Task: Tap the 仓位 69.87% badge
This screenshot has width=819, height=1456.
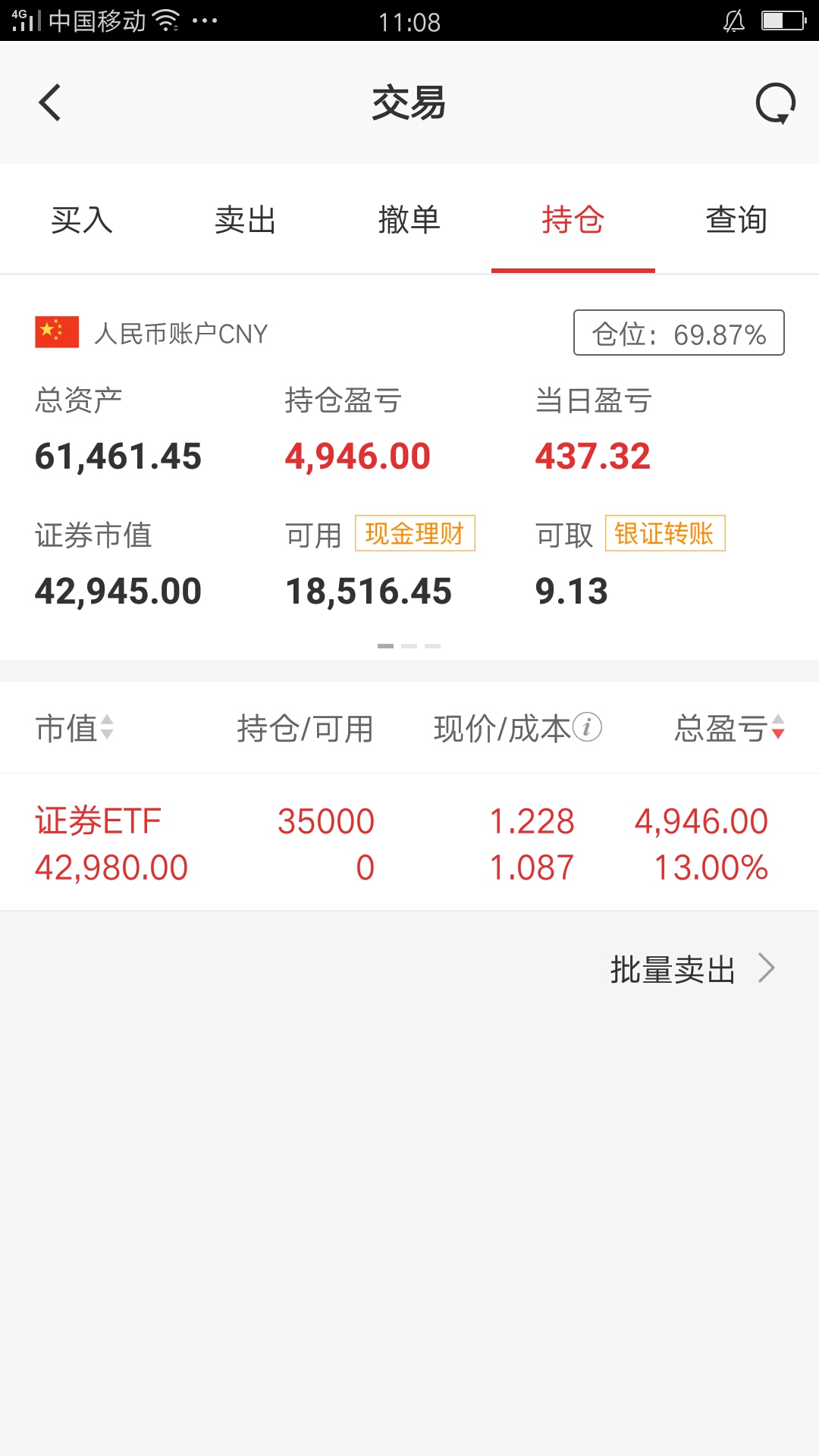Action: [x=679, y=333]
